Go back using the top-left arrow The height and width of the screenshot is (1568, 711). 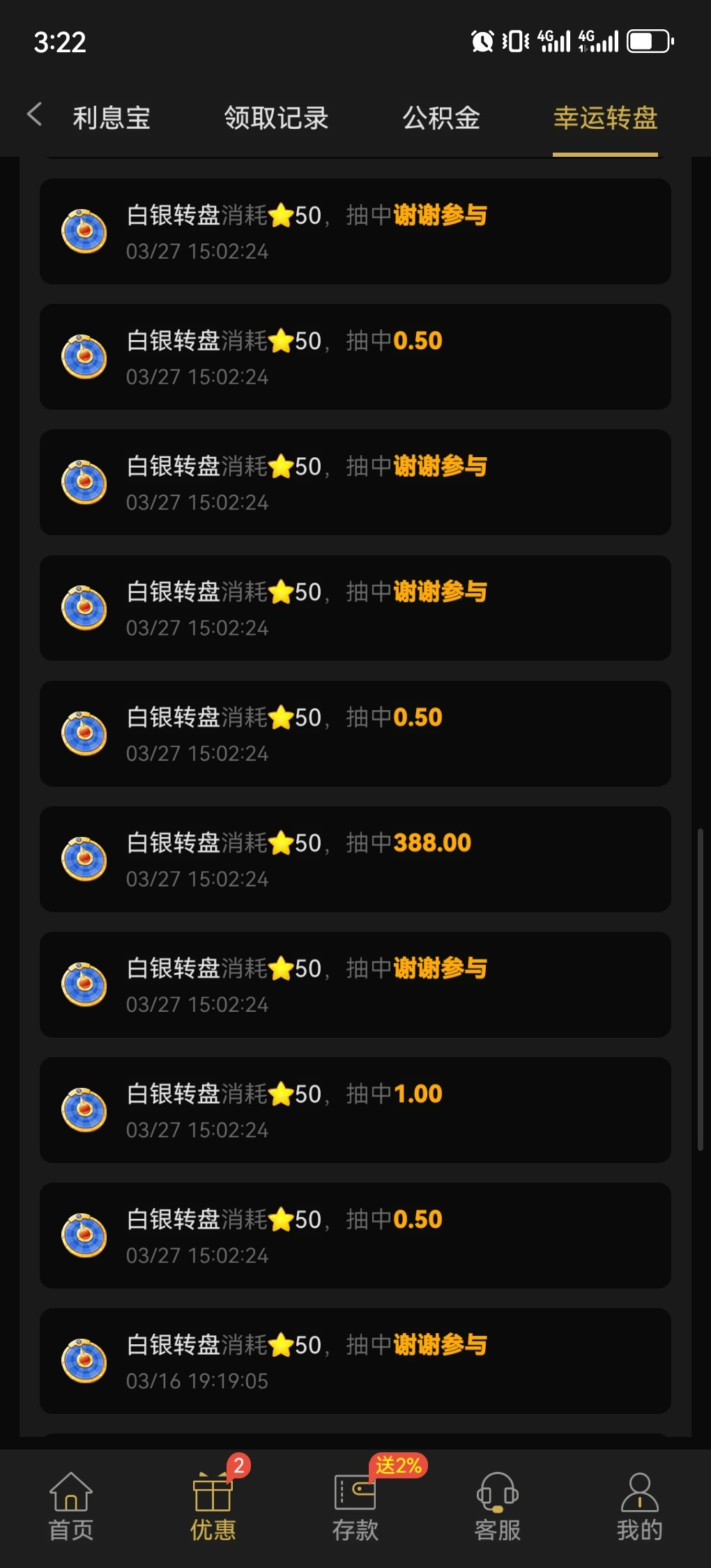pos(35,115)
